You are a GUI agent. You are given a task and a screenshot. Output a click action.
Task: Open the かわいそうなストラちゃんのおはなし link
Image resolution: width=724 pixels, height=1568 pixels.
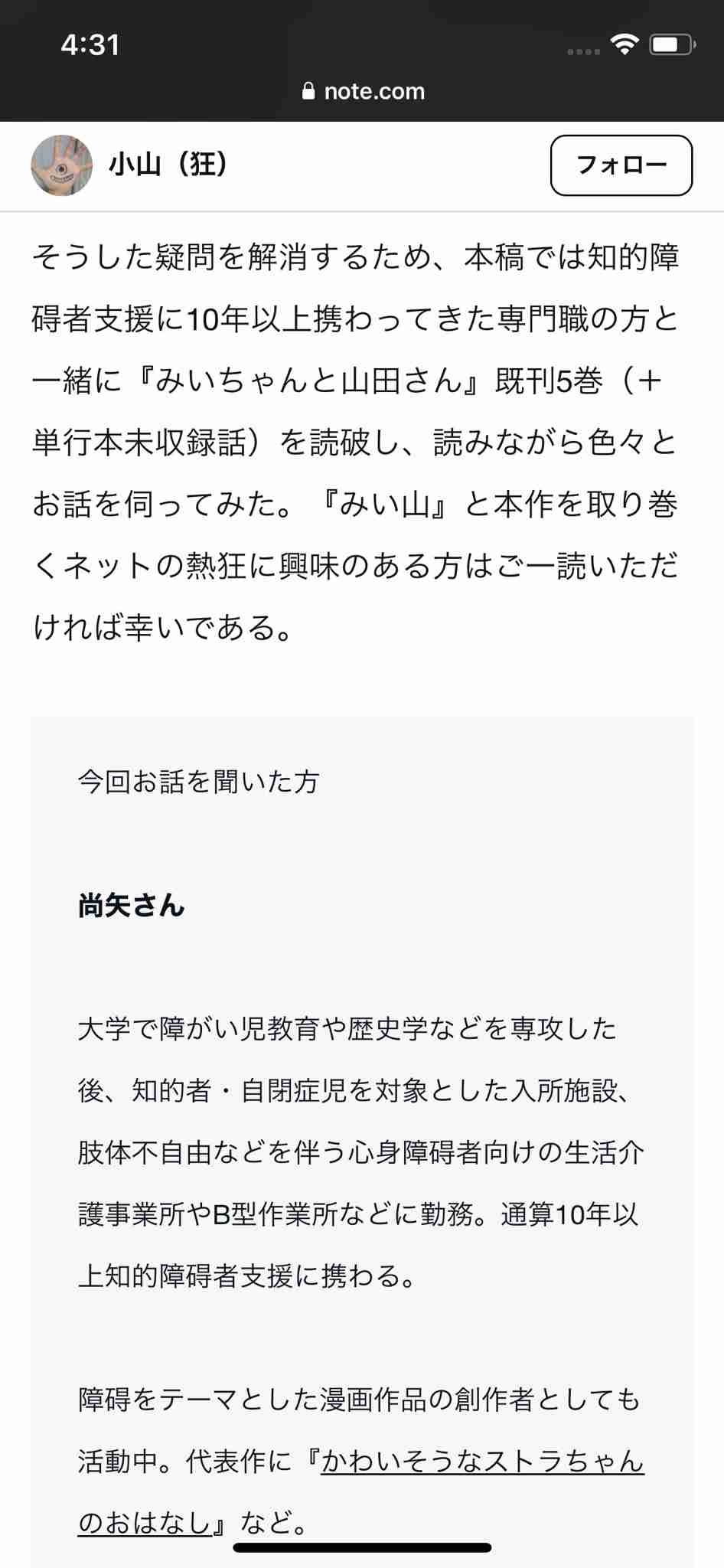click(481, 1461)
